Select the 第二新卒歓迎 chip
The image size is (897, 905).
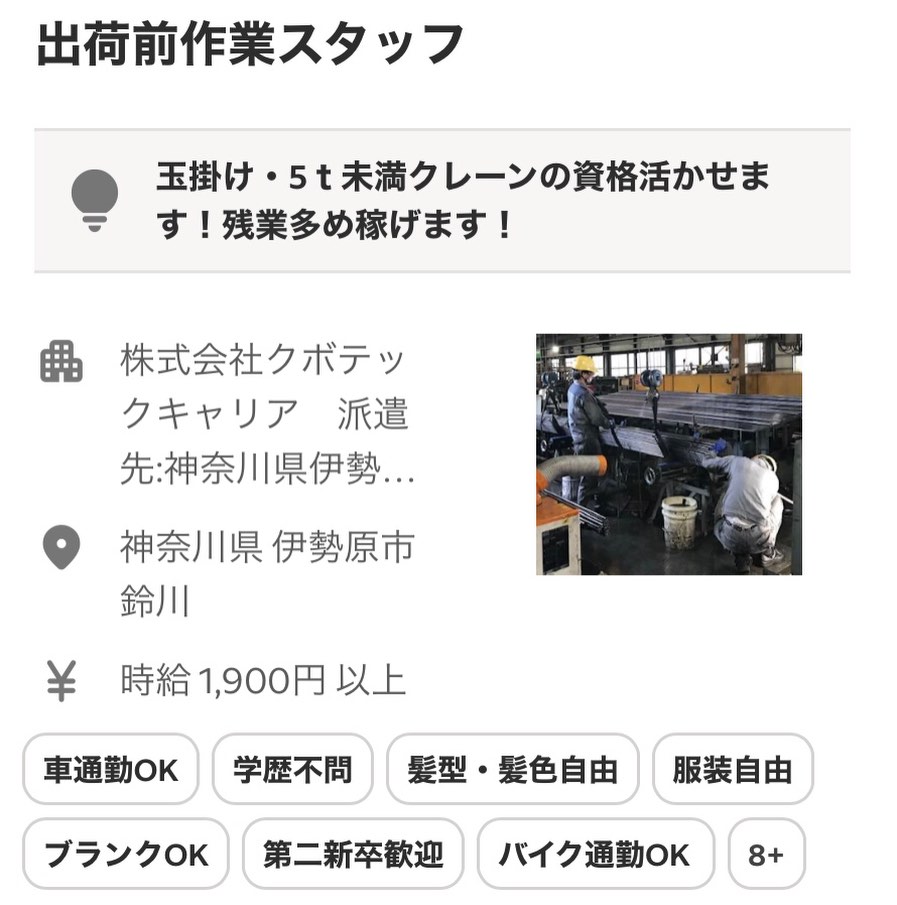[x=353, y=854]
